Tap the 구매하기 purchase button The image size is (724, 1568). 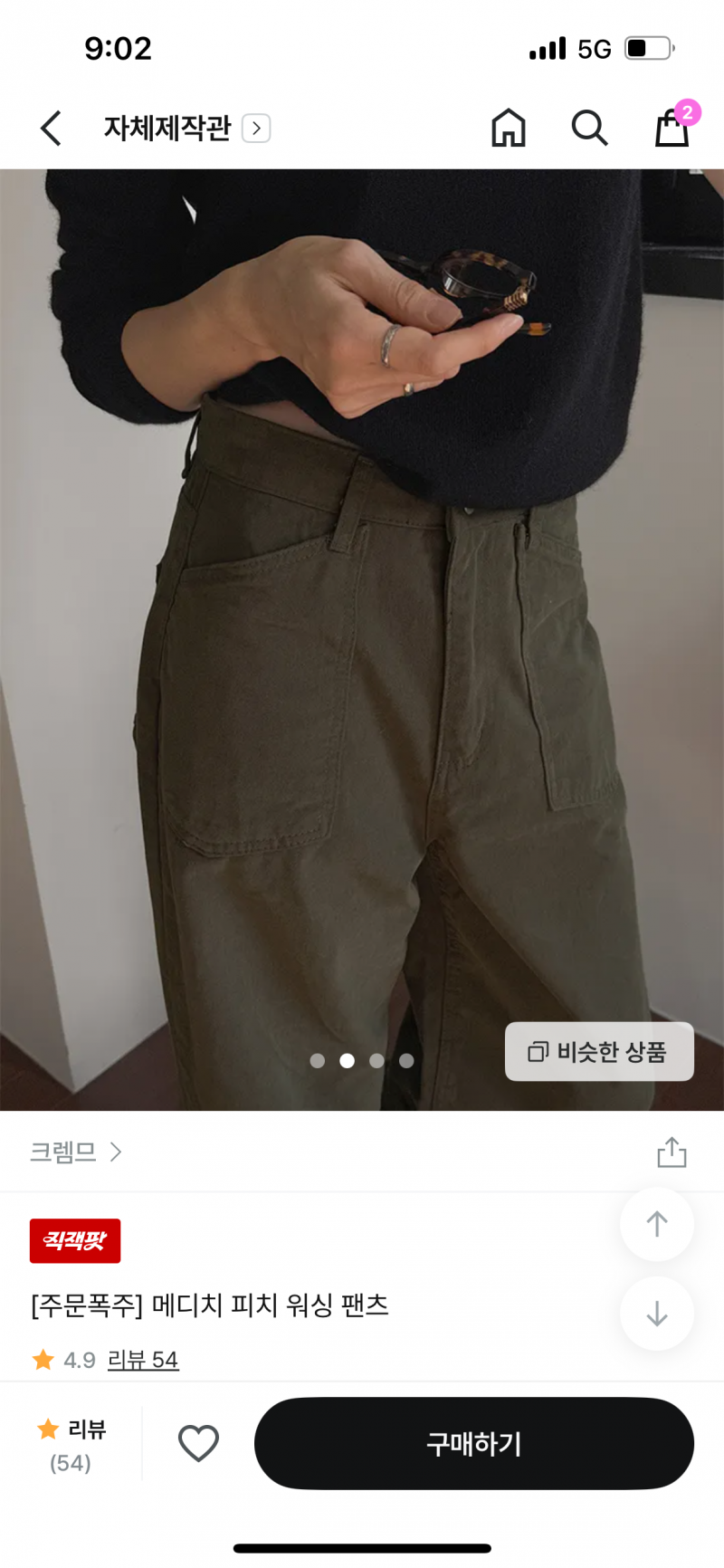474,1443
